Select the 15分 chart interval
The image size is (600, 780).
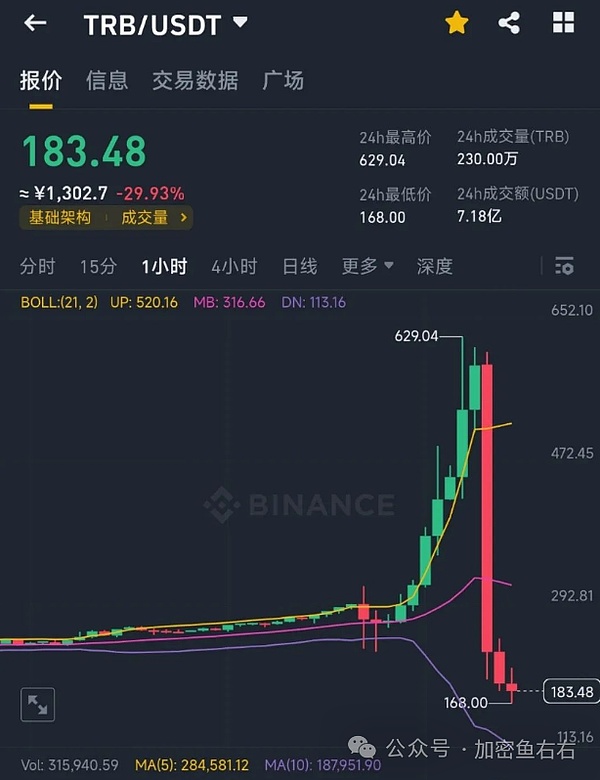point(98,266)
